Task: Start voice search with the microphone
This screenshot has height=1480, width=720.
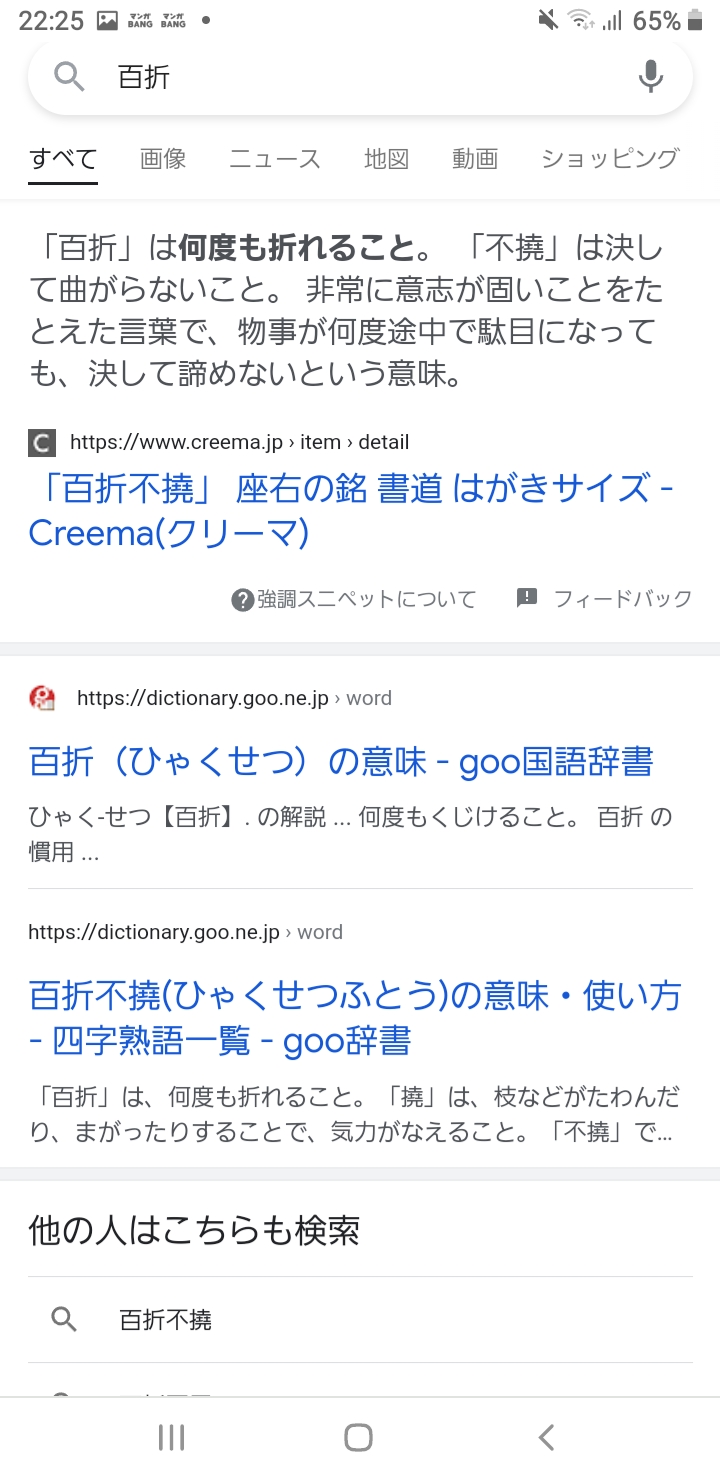Action: pyautogui.click(x=651, y=76)
